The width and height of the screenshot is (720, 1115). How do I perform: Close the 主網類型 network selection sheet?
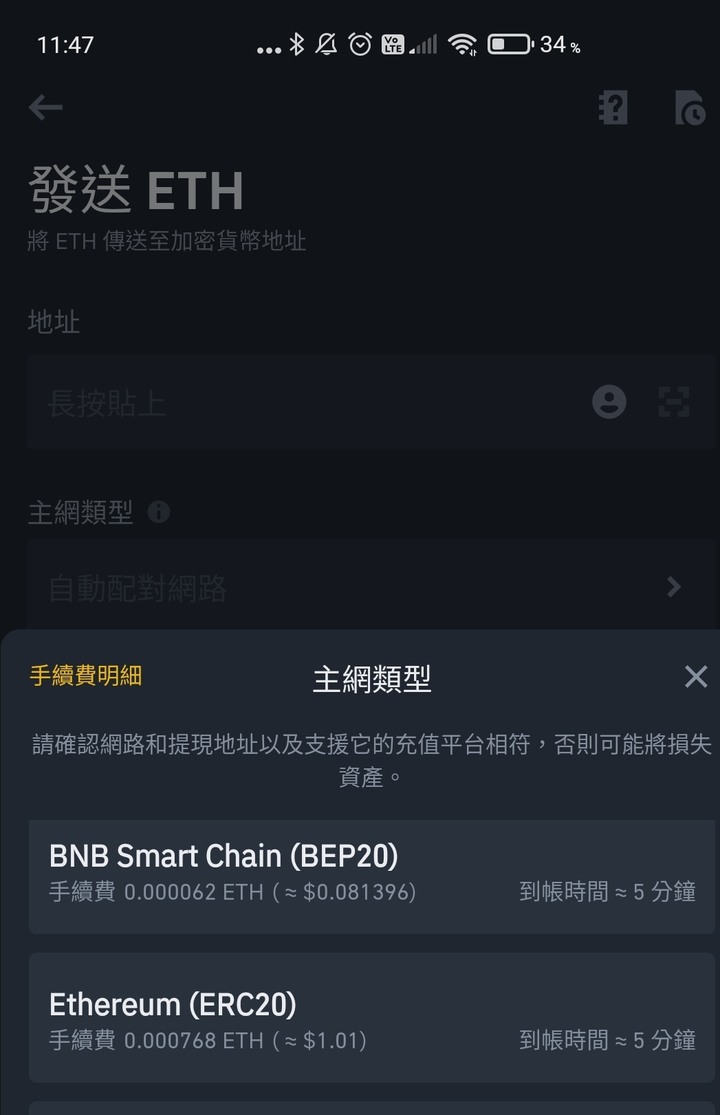point(695,677)
